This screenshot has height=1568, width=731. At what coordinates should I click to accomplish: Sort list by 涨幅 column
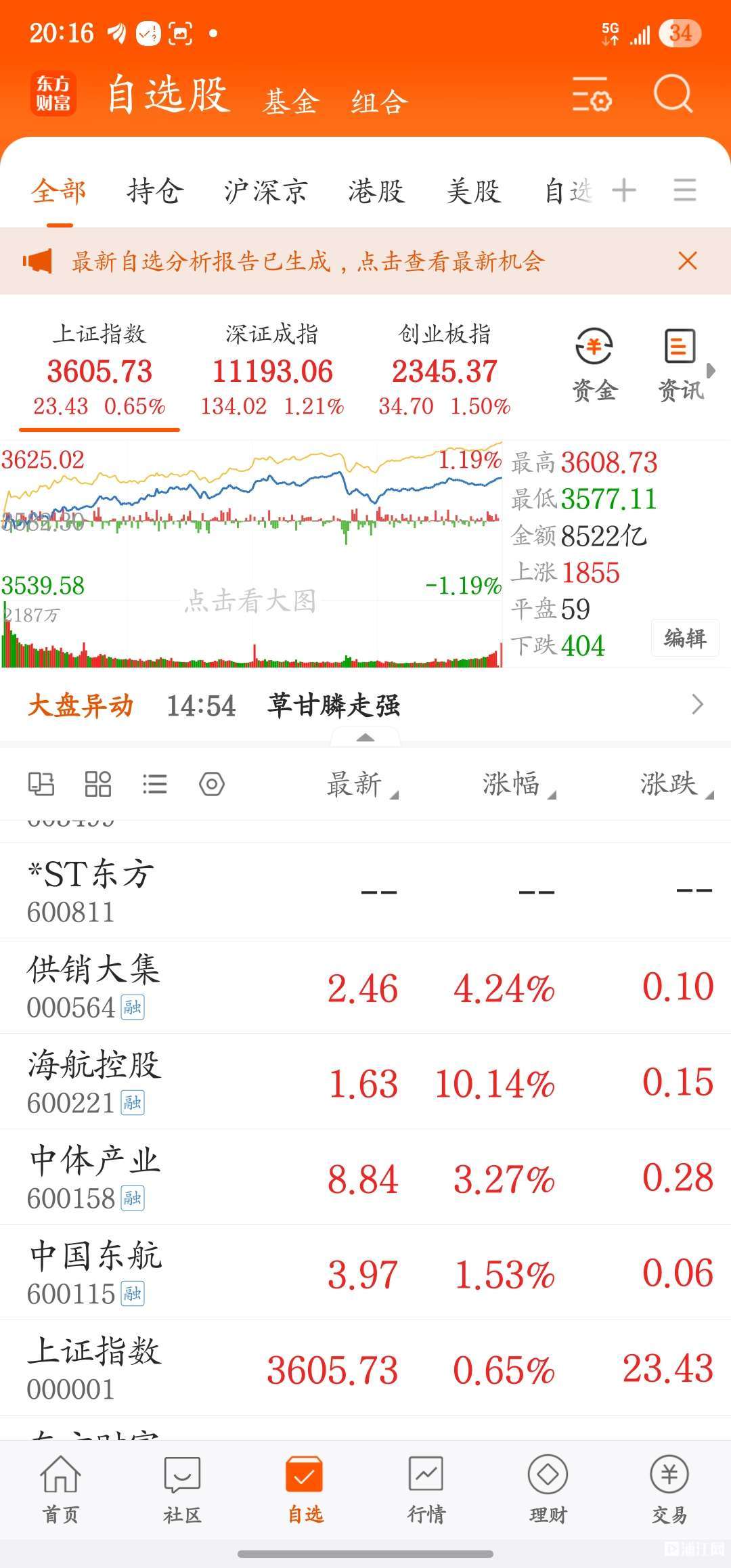tap(518, 784)
